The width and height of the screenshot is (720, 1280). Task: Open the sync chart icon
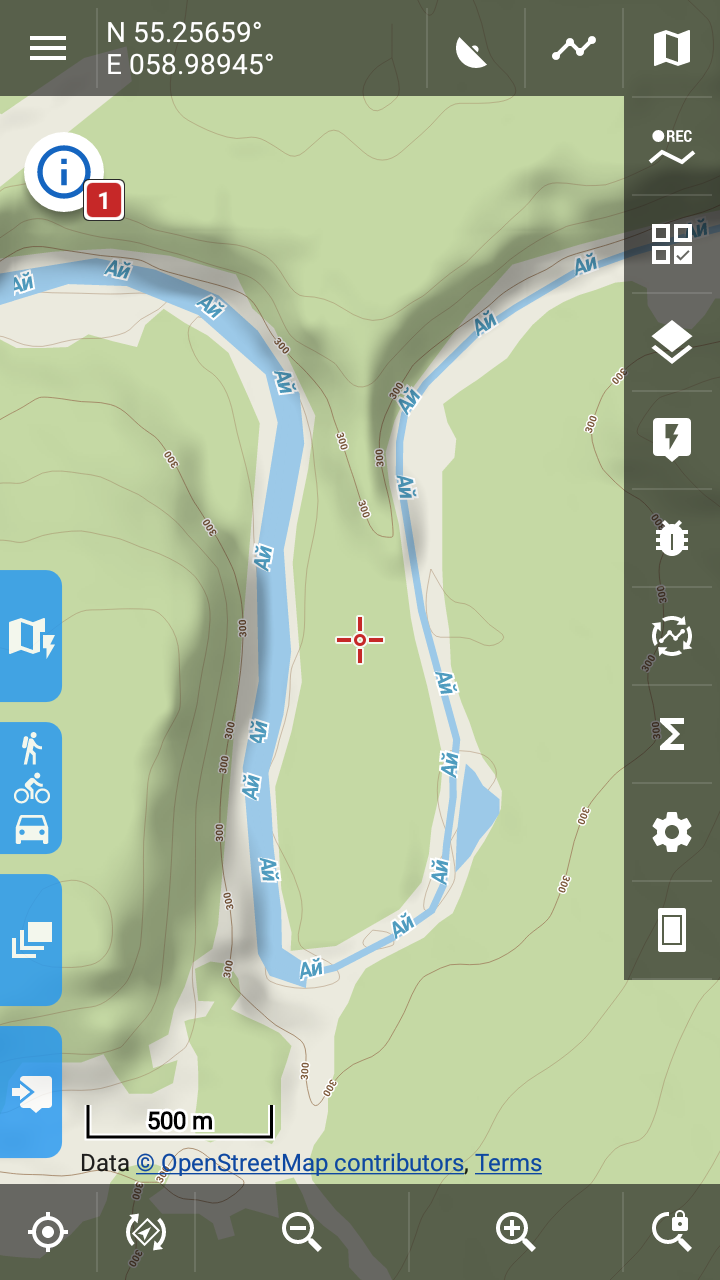point(672,636)
